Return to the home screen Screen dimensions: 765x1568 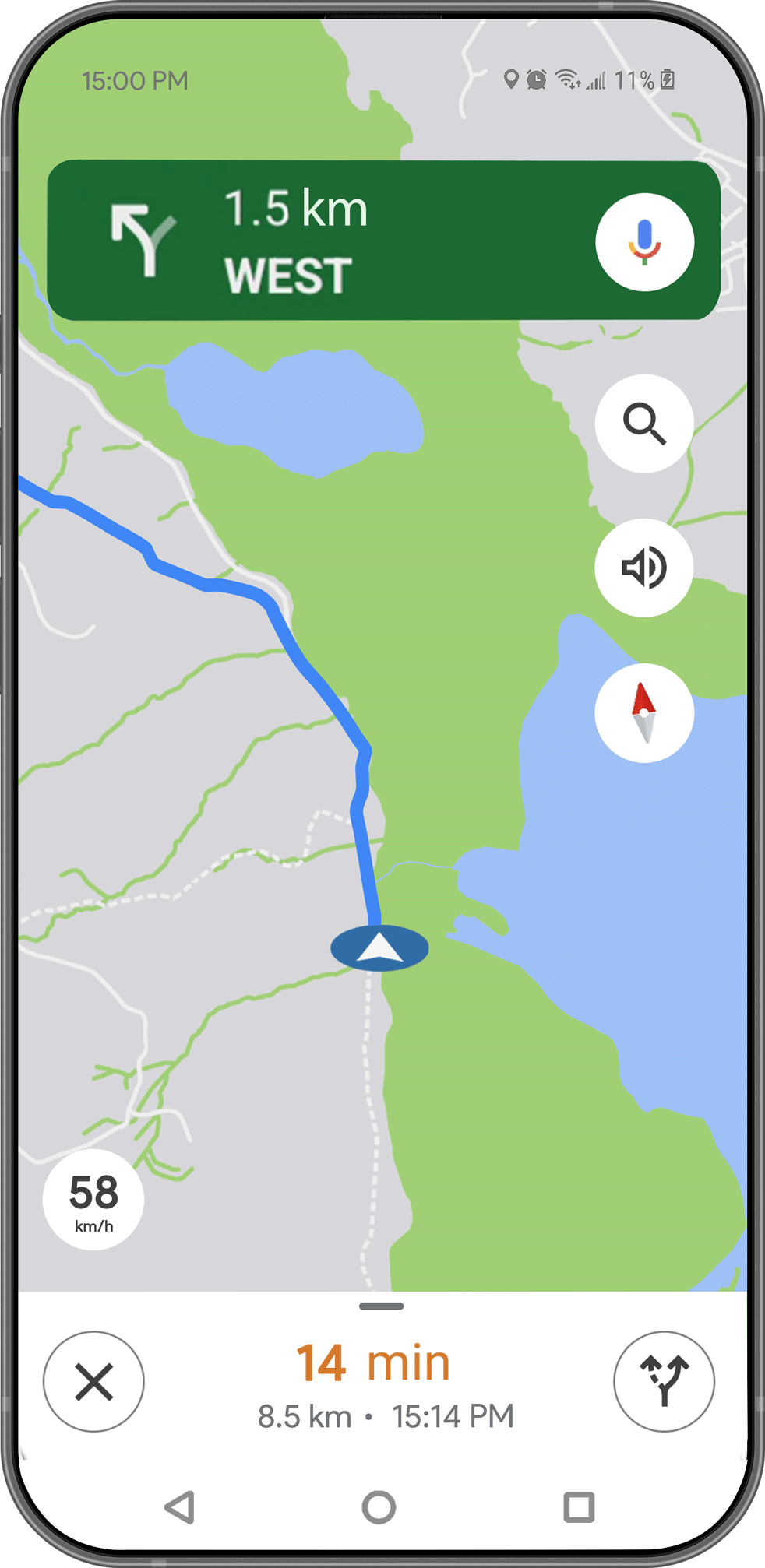(x=379, y=1507)
